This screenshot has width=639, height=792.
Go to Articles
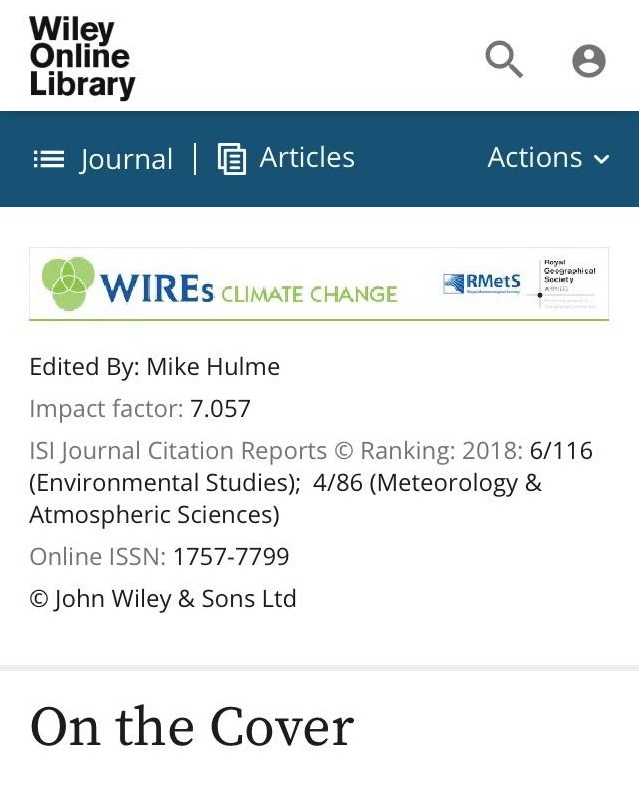[x=287, y=158]
